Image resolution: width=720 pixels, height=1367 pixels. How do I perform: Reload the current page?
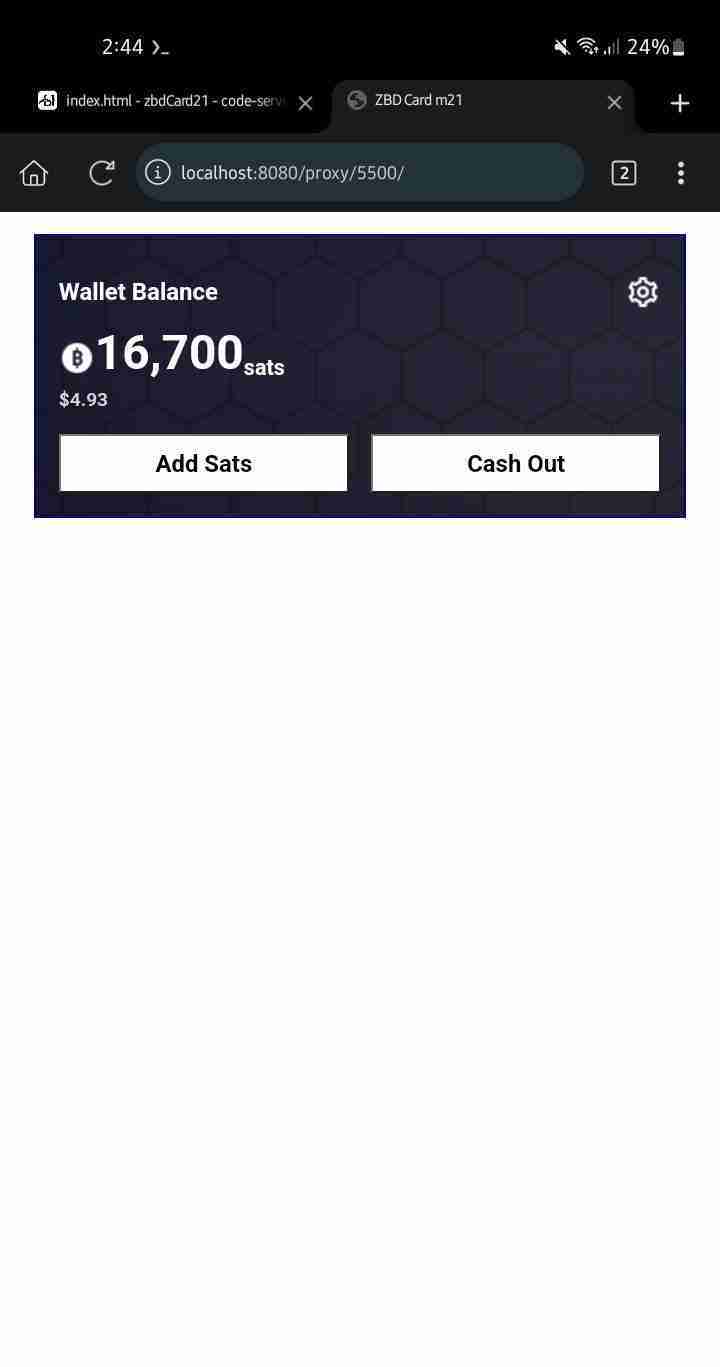101,173
